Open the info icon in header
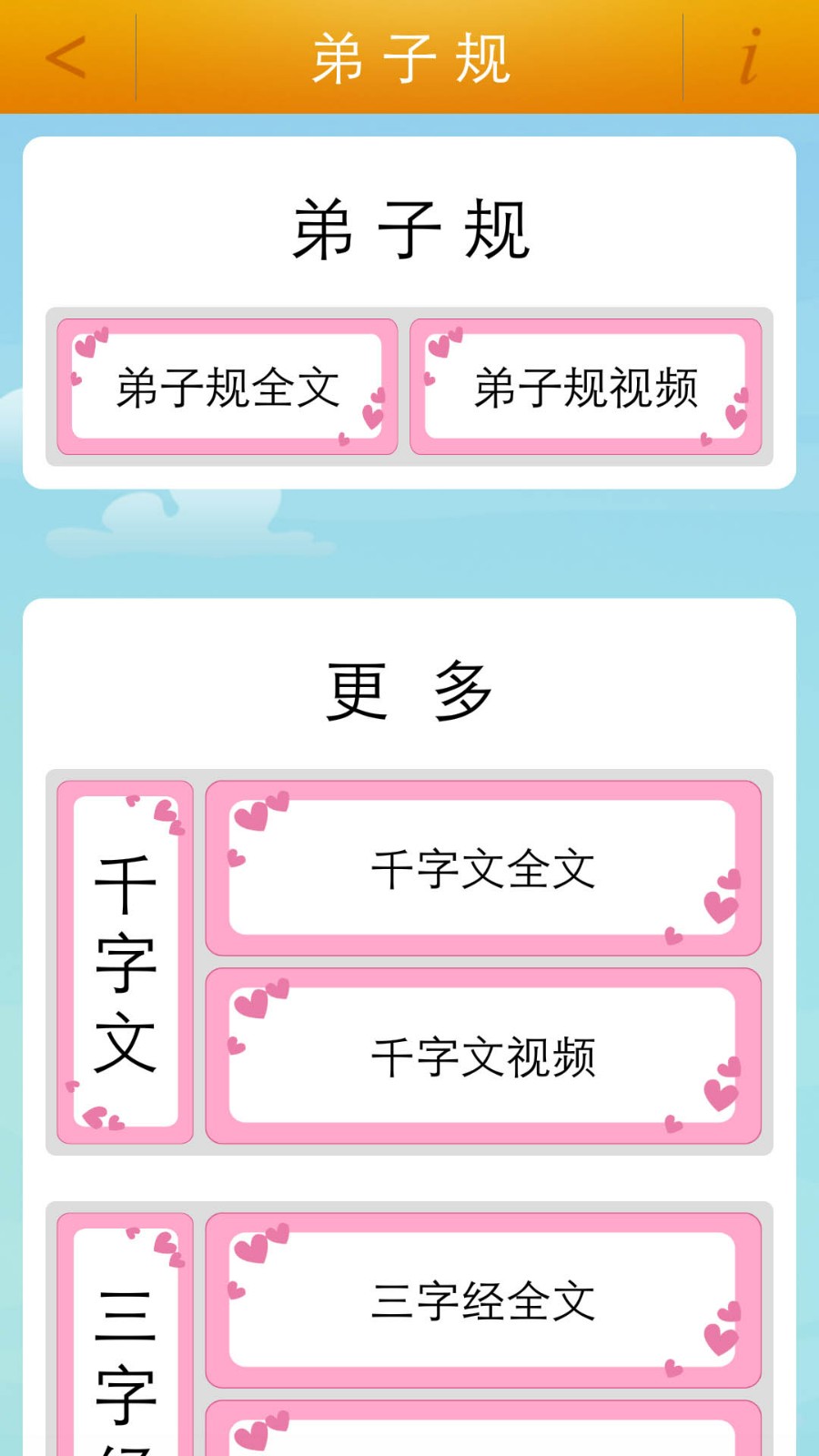This screenshot has width=819, height=1456. [750, 57]
